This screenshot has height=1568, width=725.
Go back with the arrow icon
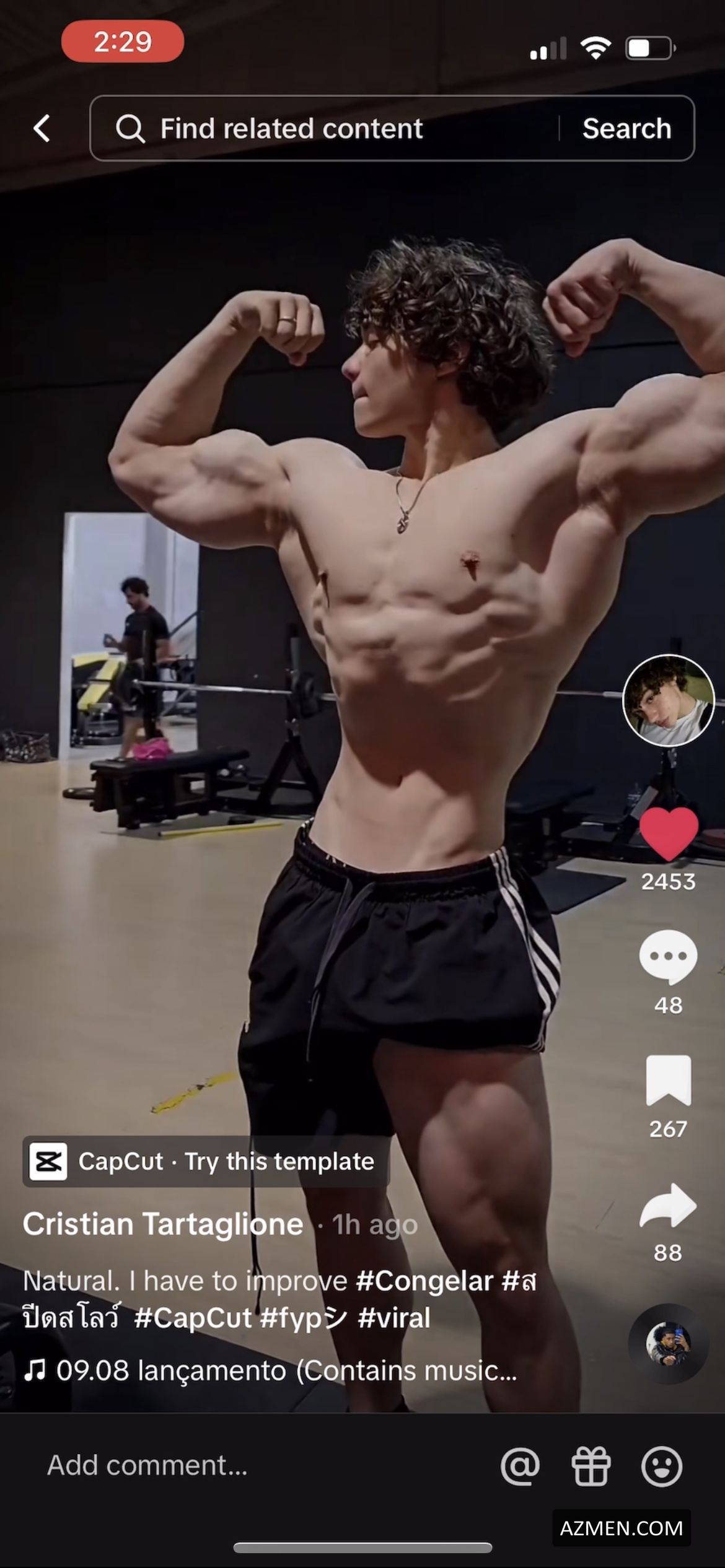point(42,129)
